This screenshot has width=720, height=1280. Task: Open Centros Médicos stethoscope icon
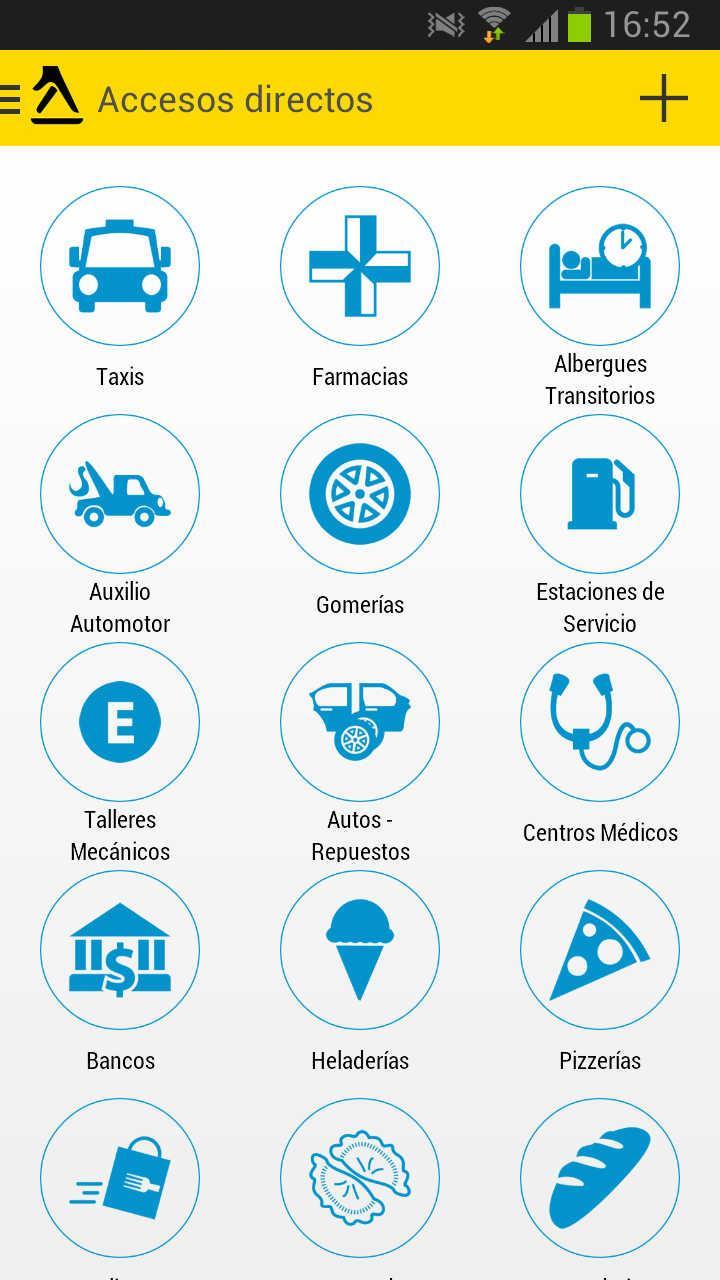599,722
